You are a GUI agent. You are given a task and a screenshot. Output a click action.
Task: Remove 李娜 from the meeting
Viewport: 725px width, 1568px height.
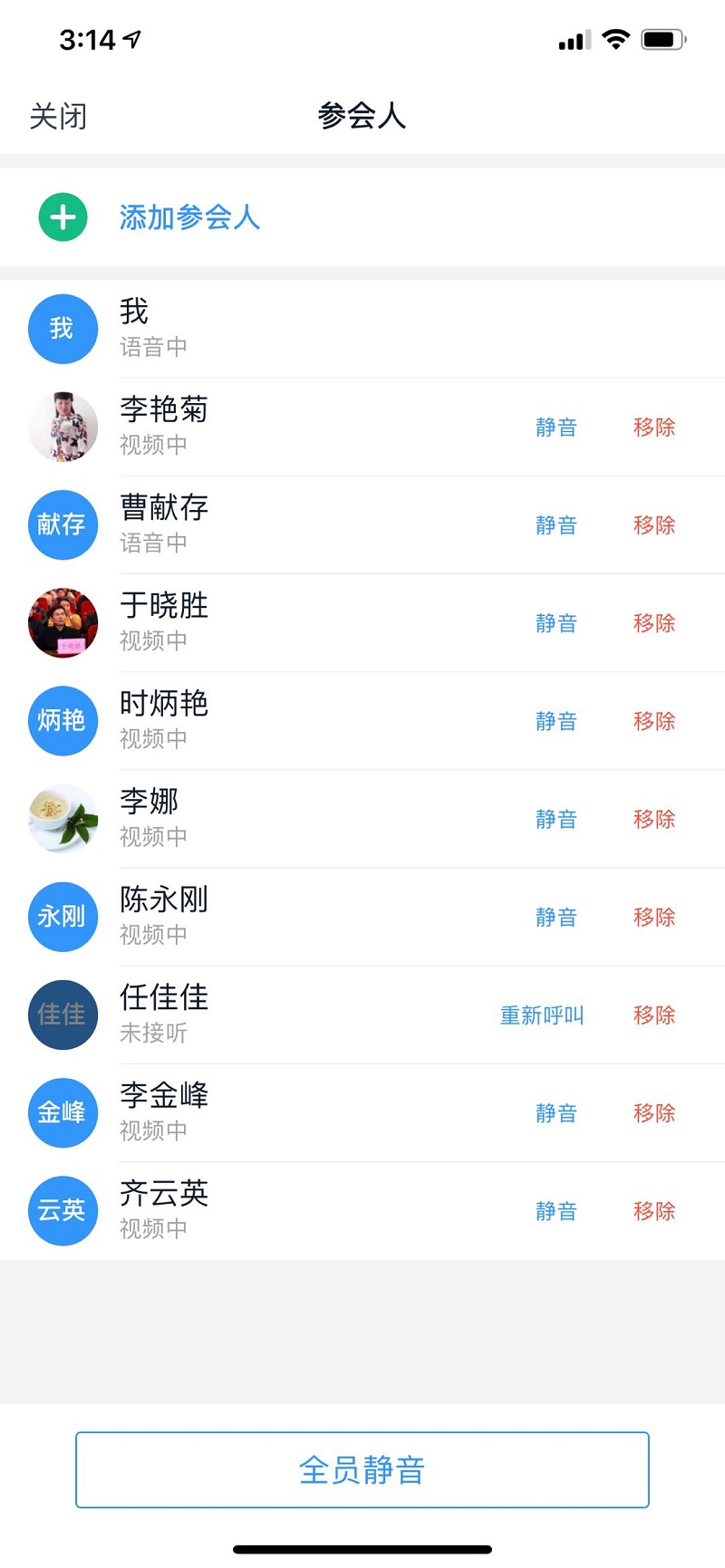(654, 819)
